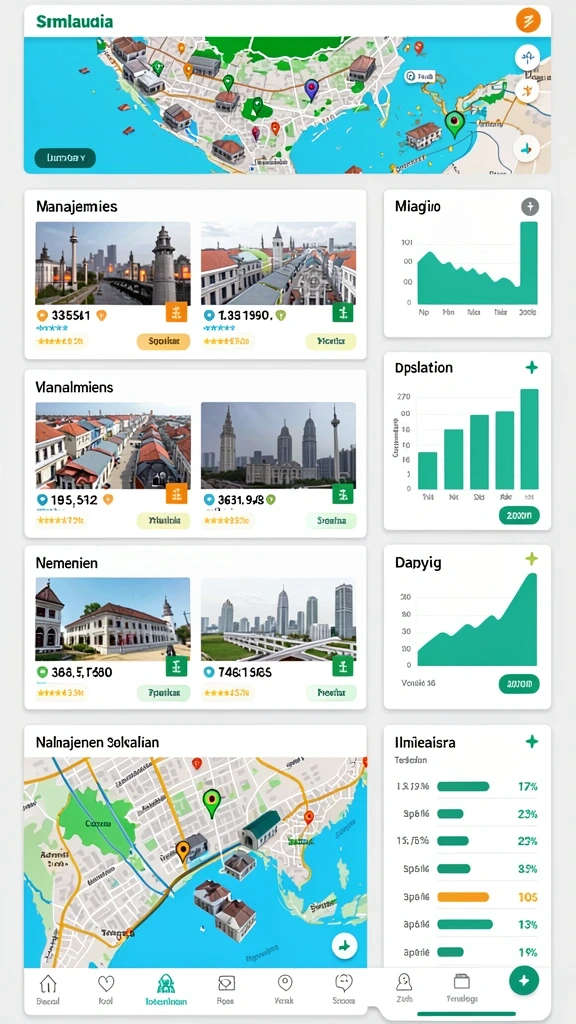The height and width of the screenshot is (1024, 576).
Task: Tap the green pill button under the Dapyig chart
Action: [519, 684]
